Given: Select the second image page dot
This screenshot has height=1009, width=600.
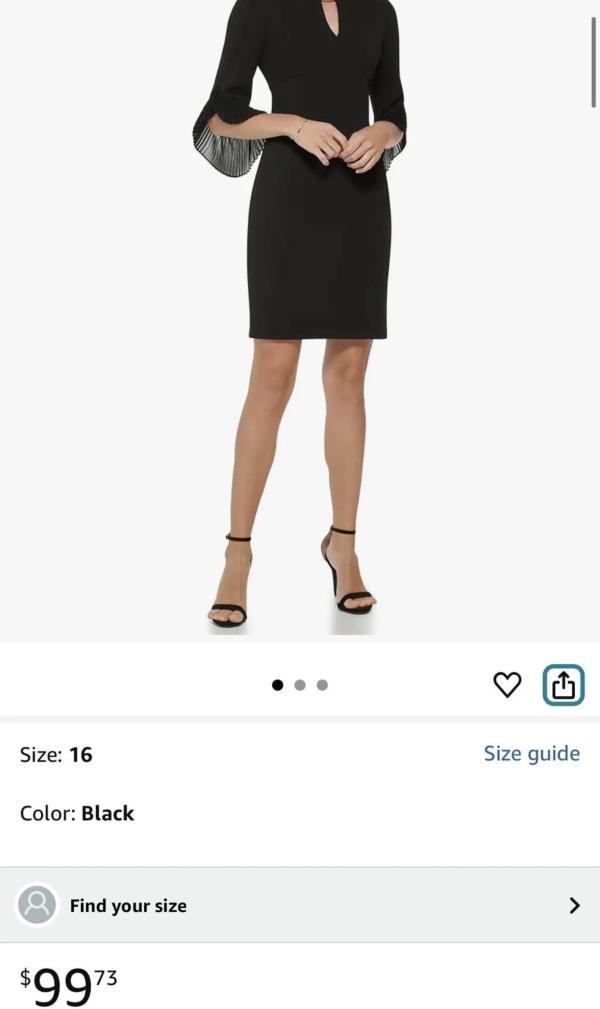Looking at the screenshot, I should [300, 685].
